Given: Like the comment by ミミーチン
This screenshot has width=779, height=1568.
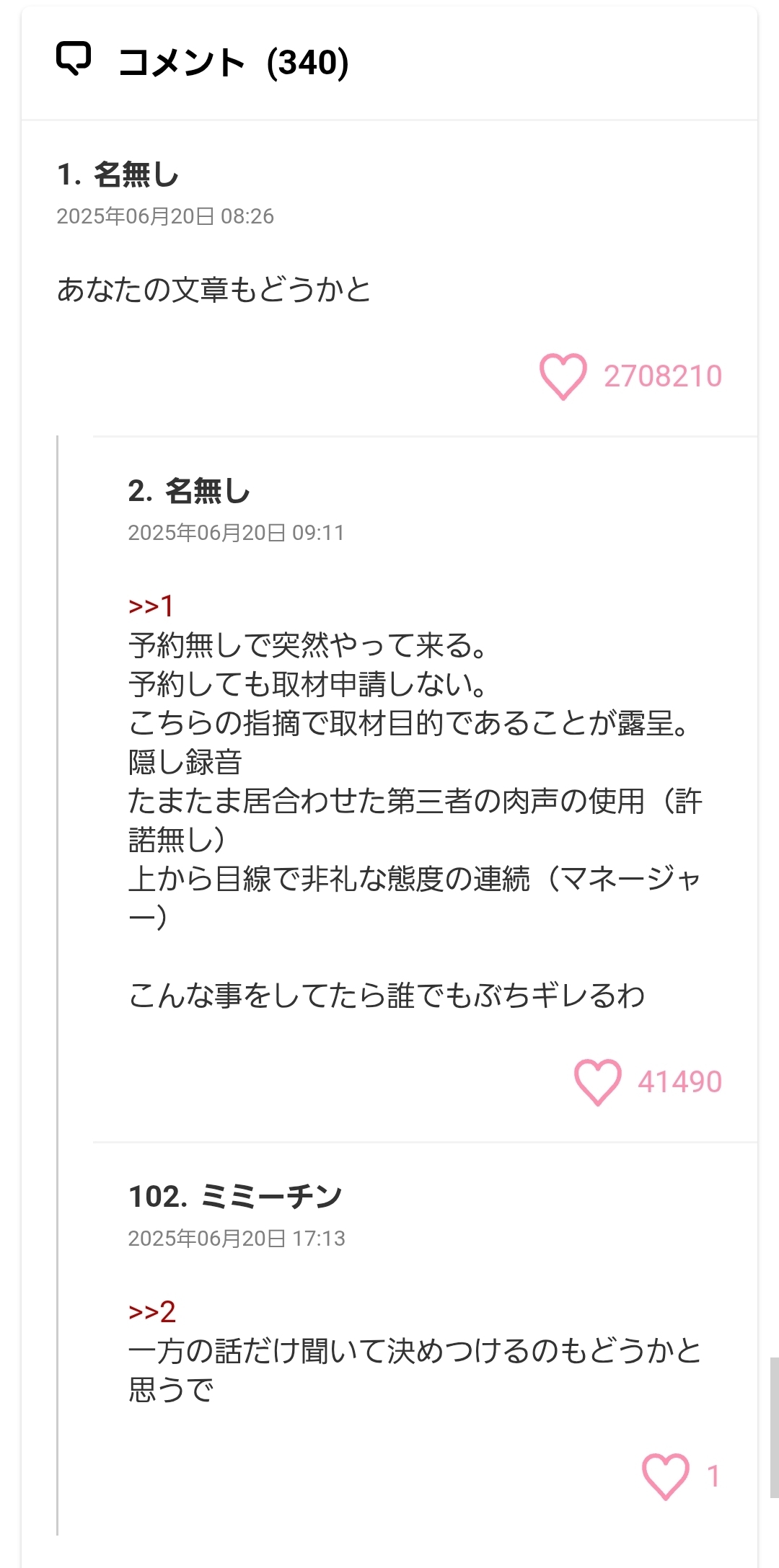Looking at the screenshot, I should coord(665,1476).
